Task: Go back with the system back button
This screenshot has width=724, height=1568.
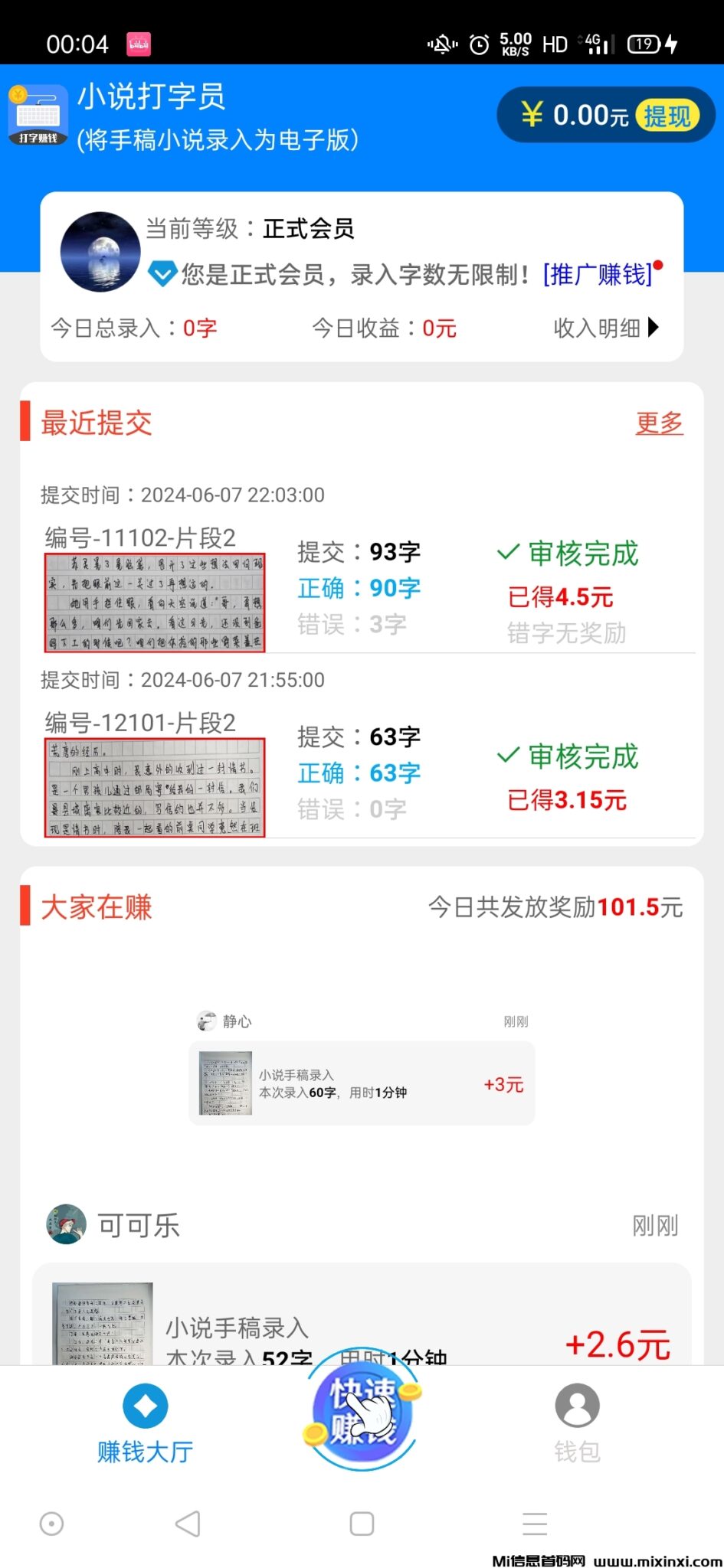Action: coord(188,1524)
